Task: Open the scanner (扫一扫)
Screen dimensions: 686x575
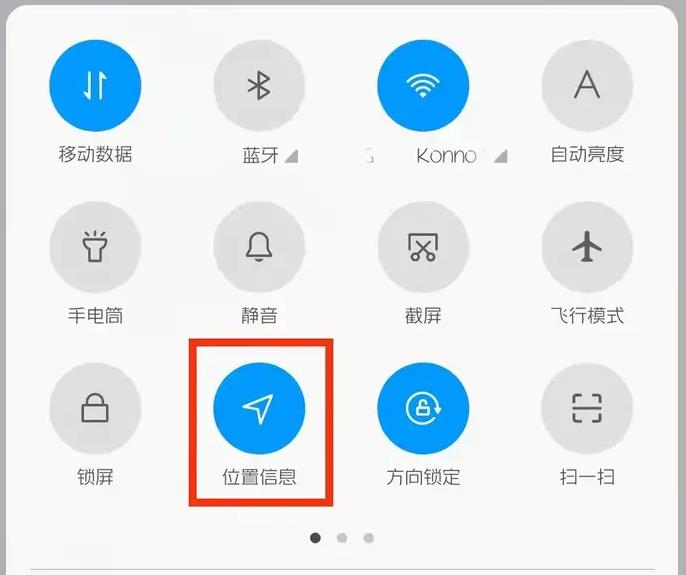Action: pos(587,408)
